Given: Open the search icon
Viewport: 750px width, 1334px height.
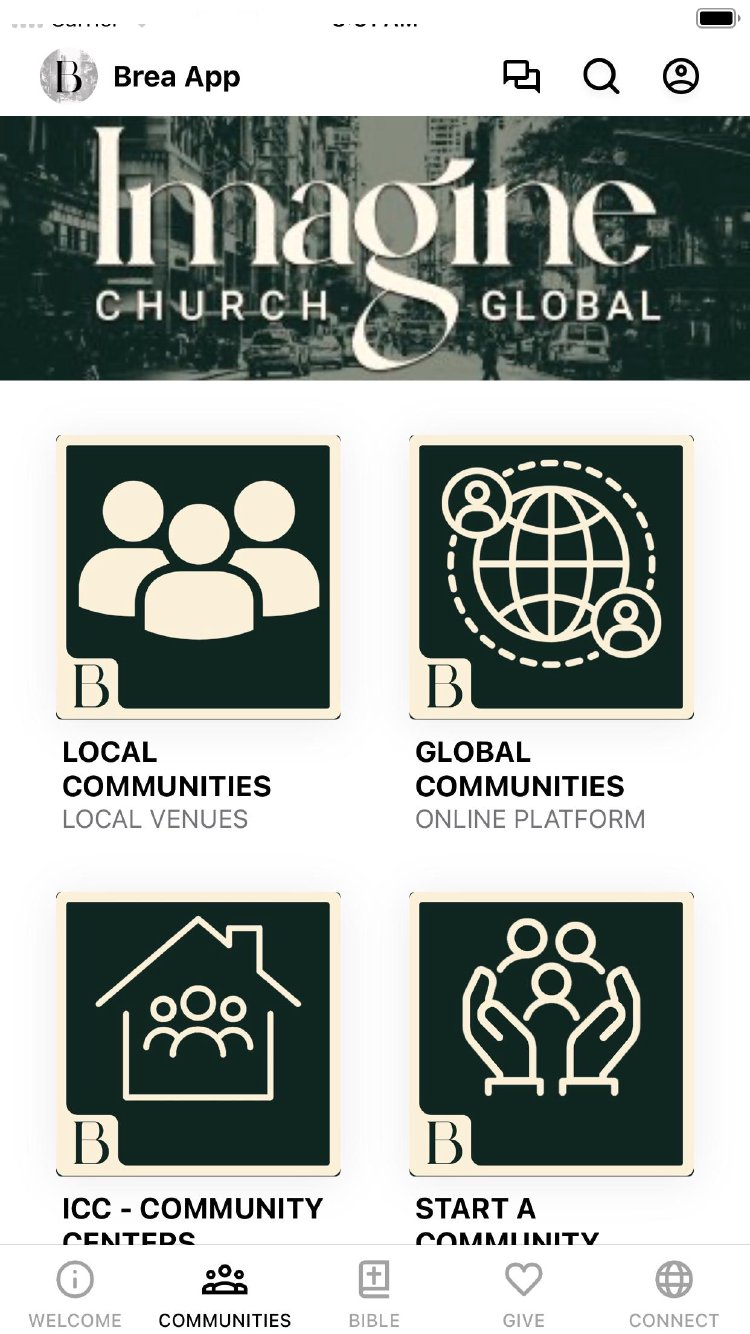Looking at the screenshot, I should coord(601,77).
